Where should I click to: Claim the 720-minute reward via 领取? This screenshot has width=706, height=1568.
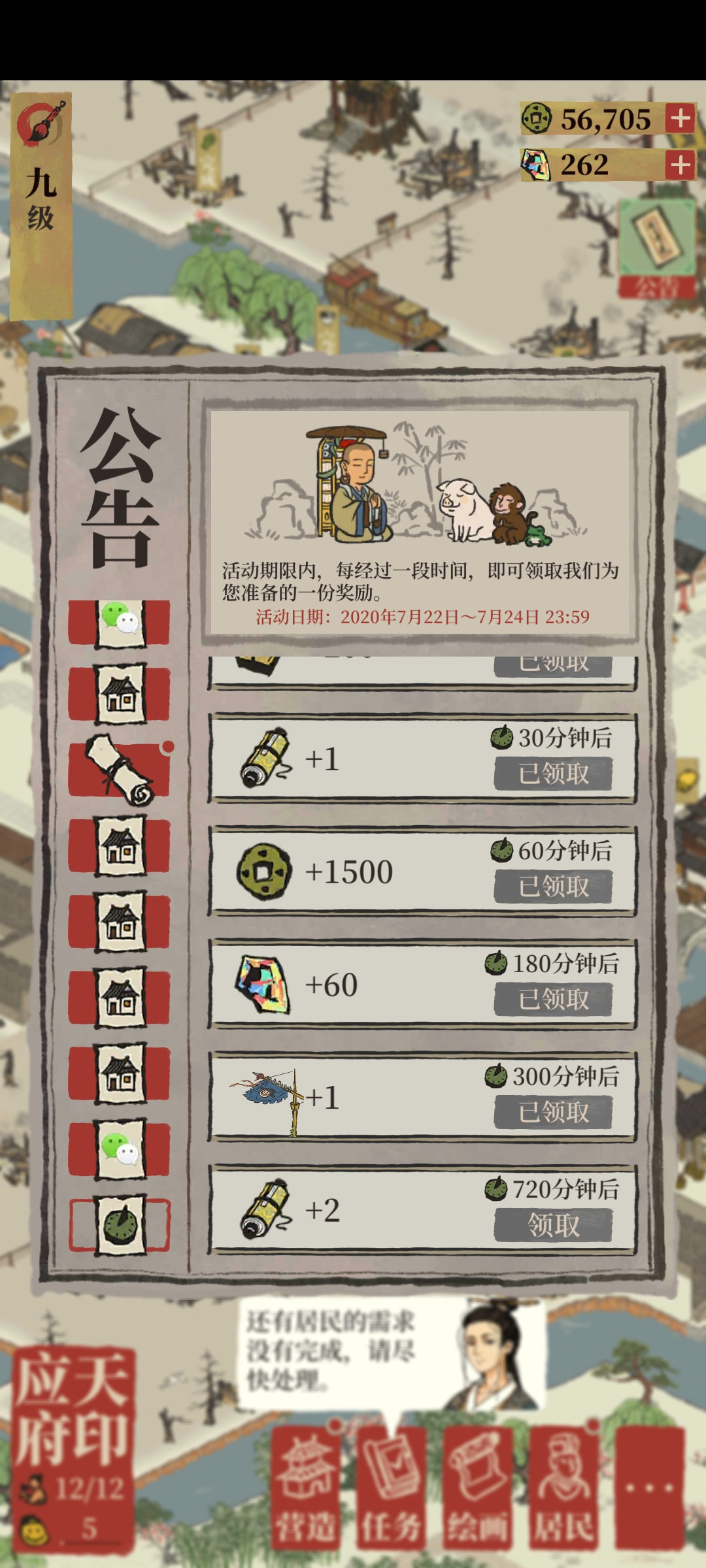tap(553, 1225)
